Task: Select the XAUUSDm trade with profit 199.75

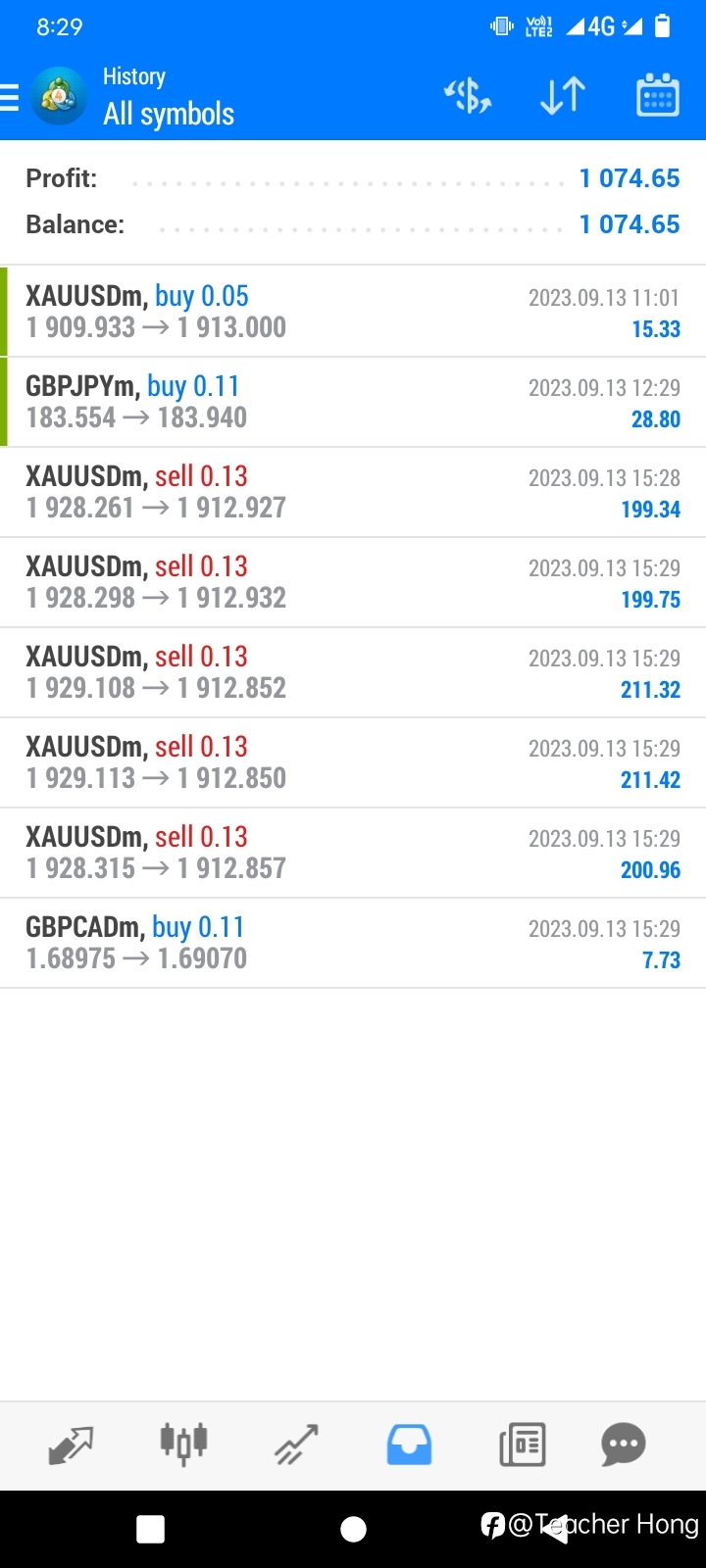Action: click(353, 582)
